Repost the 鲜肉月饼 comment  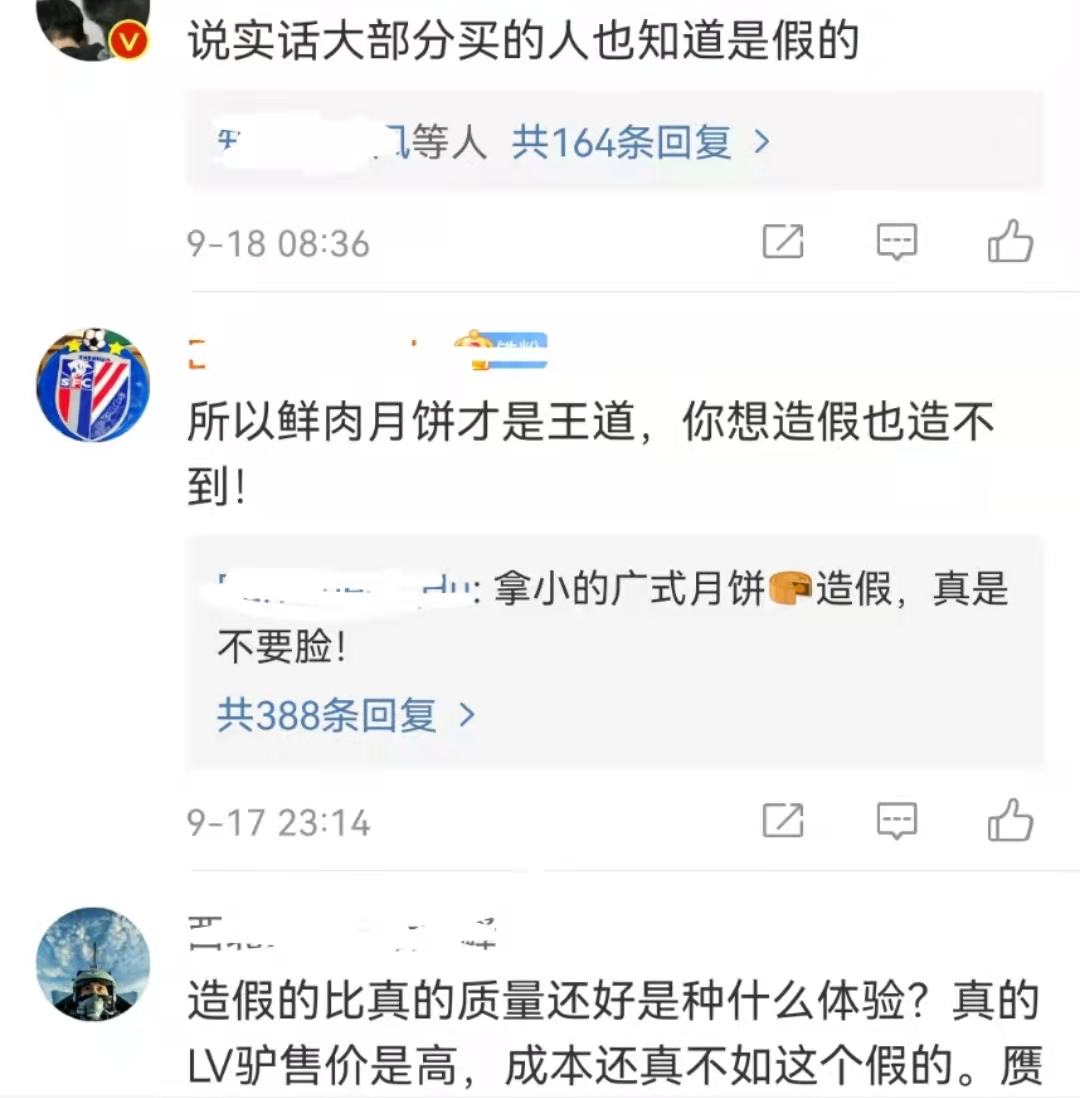783,822
